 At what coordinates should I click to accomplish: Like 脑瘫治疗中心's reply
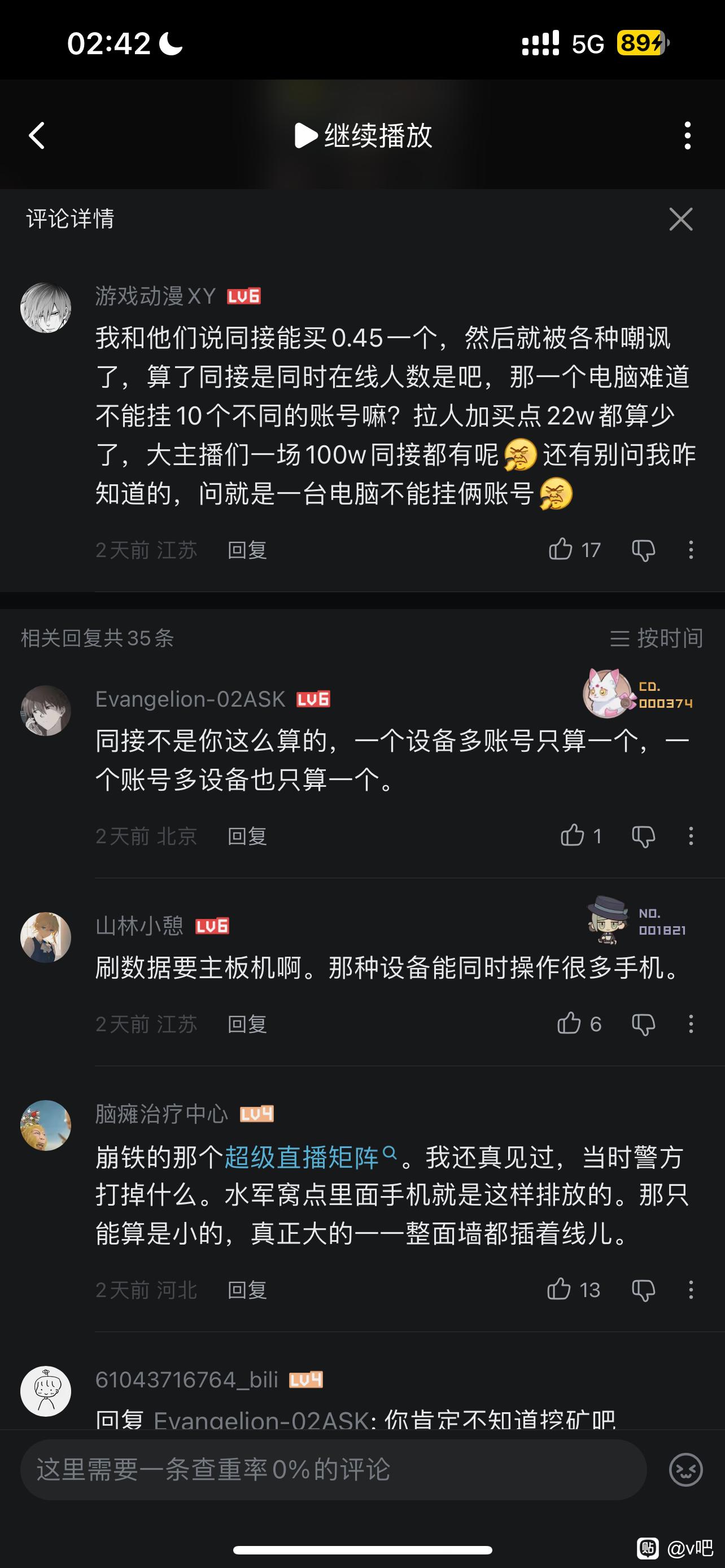point(560,1289)
